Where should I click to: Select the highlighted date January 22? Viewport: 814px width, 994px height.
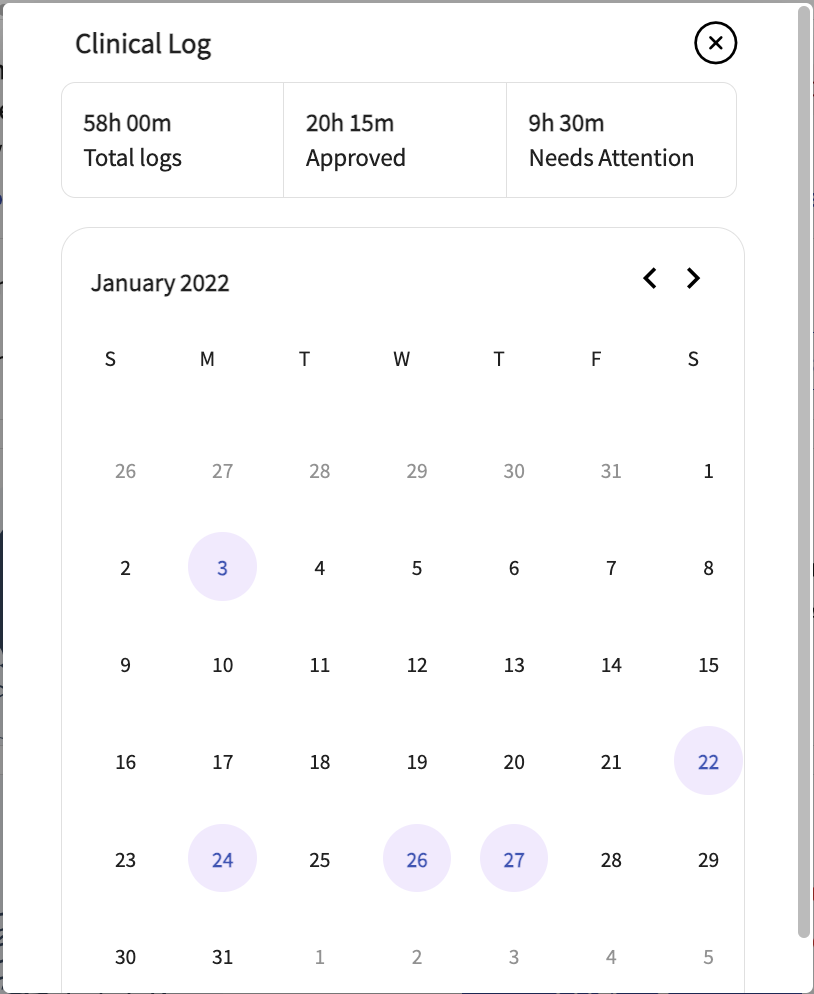(x=708, y=761)
